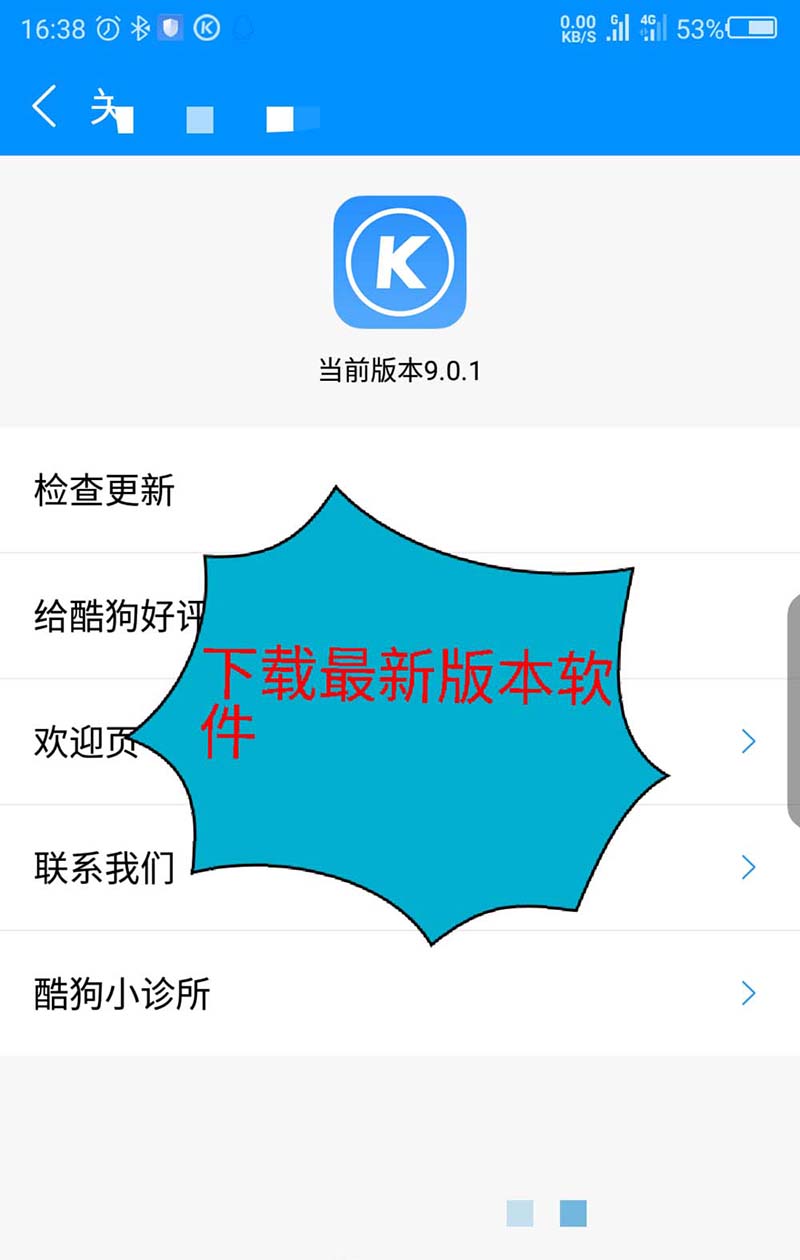The width and height of the screenshot is (800, 1260).
Task: Open the 给酷狗好评 rating row
Action: click(110, 616)
